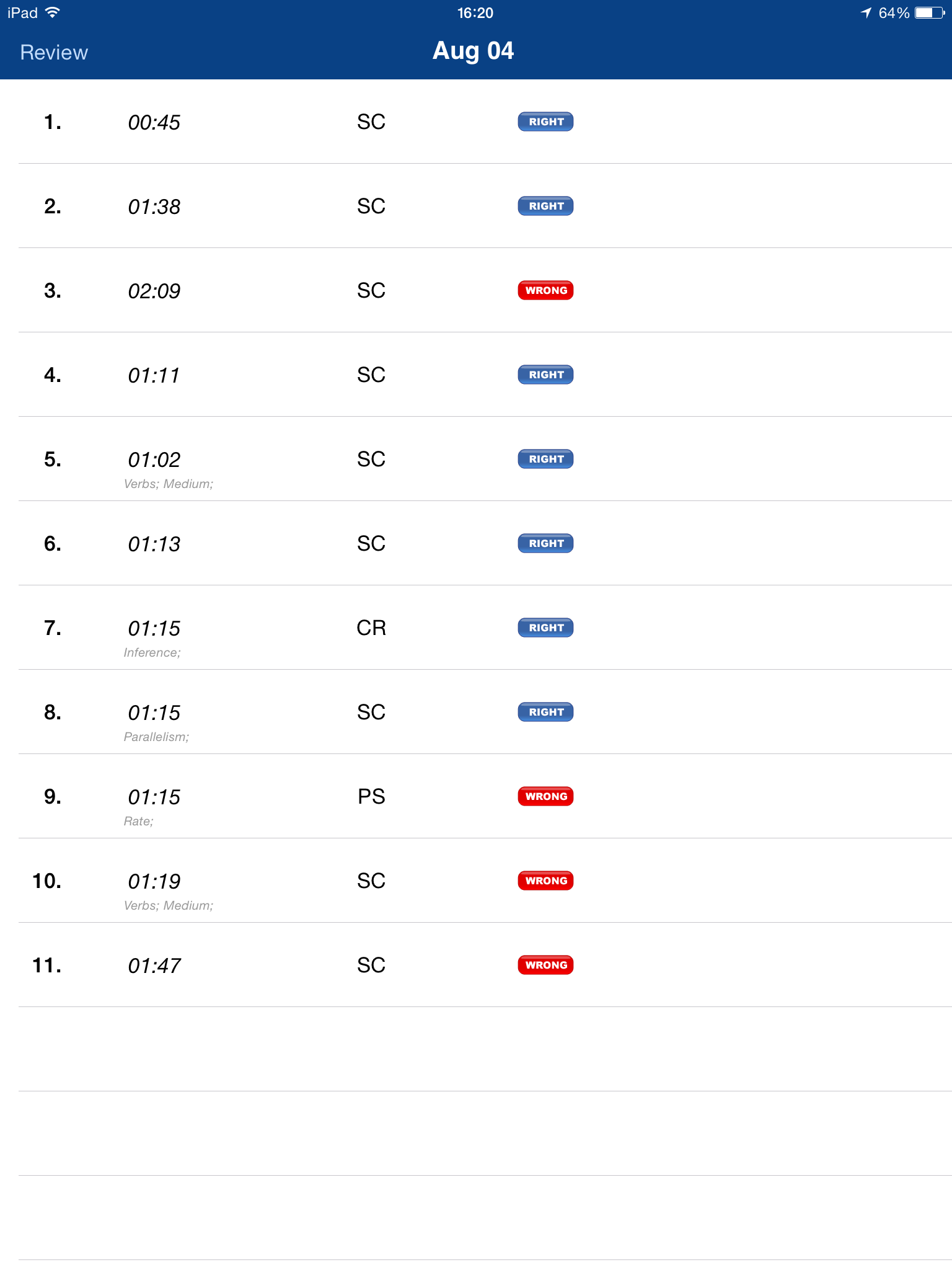Toggle the RIGHT marker on question 8

(x=545, y=712)
